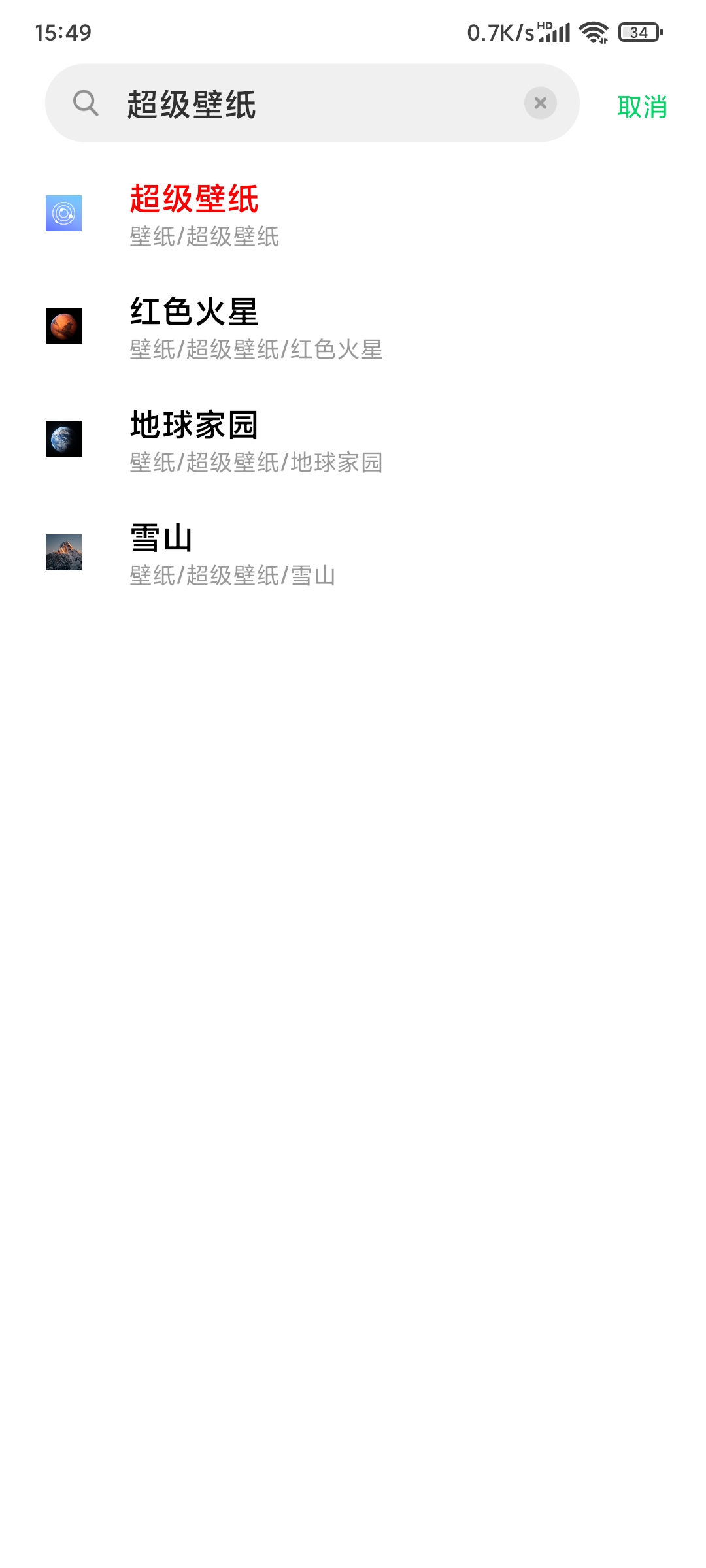706x1568 pixels.
Task: Cancel the search via 取消
Action: [x=642, y=106]
